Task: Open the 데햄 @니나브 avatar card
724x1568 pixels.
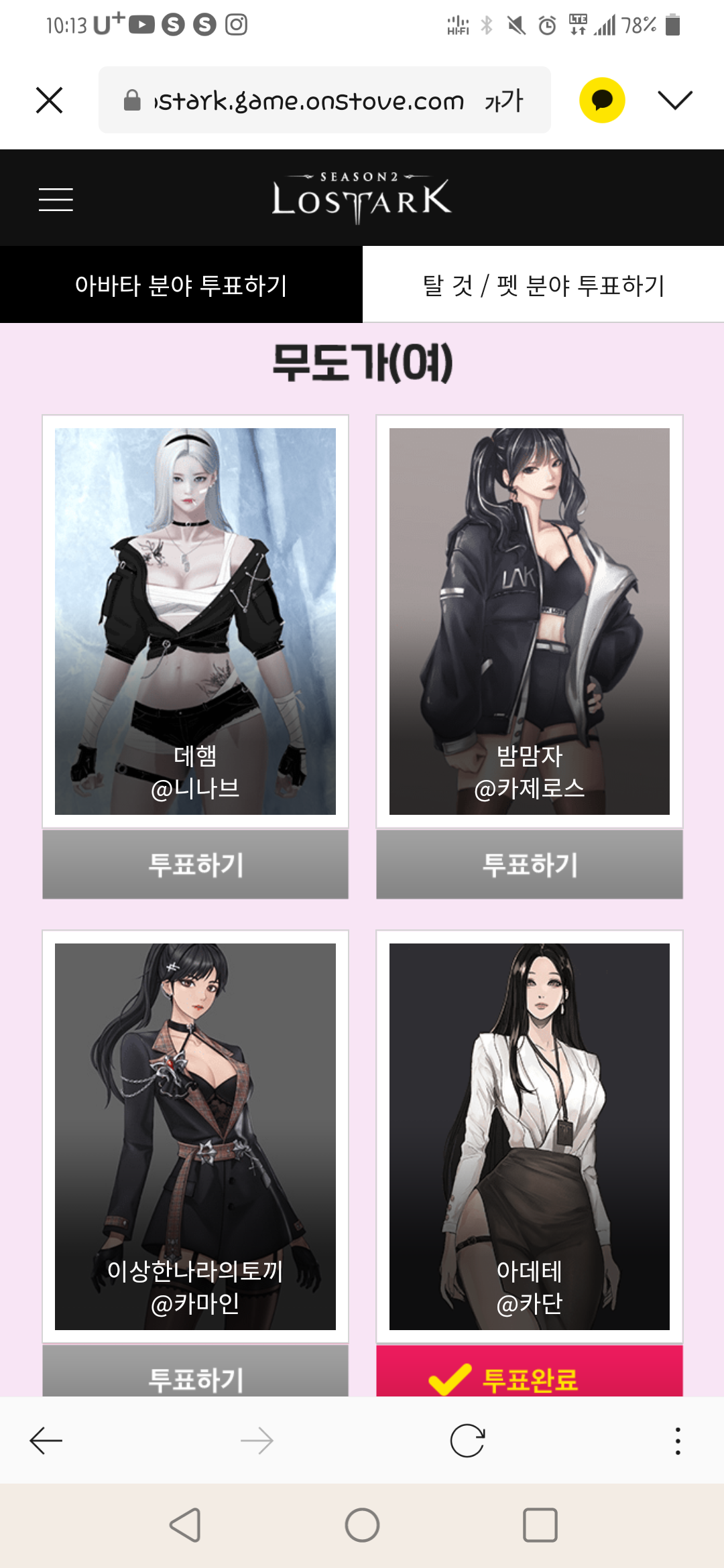Action: point(195,620)
